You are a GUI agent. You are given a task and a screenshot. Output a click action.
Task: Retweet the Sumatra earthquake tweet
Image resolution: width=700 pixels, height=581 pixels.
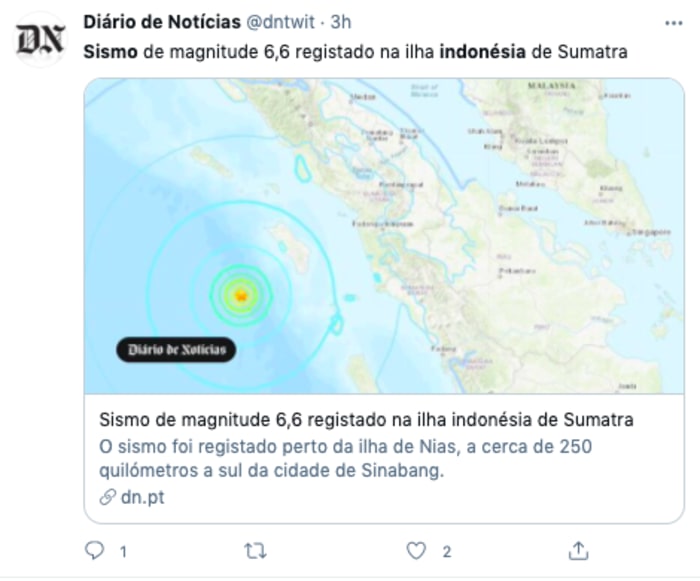click(x=256, y=551)
